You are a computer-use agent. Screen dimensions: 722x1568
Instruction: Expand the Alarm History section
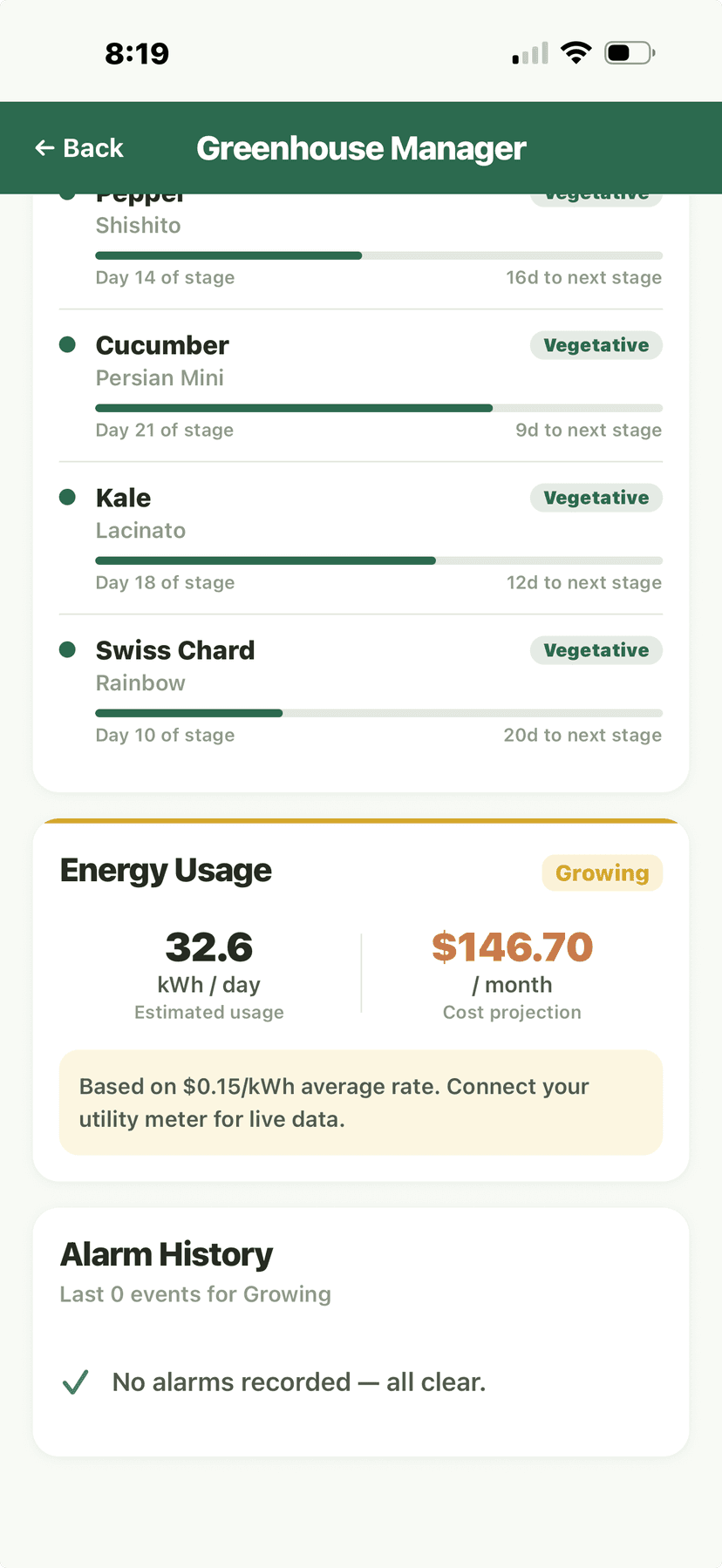point(167,1254)
